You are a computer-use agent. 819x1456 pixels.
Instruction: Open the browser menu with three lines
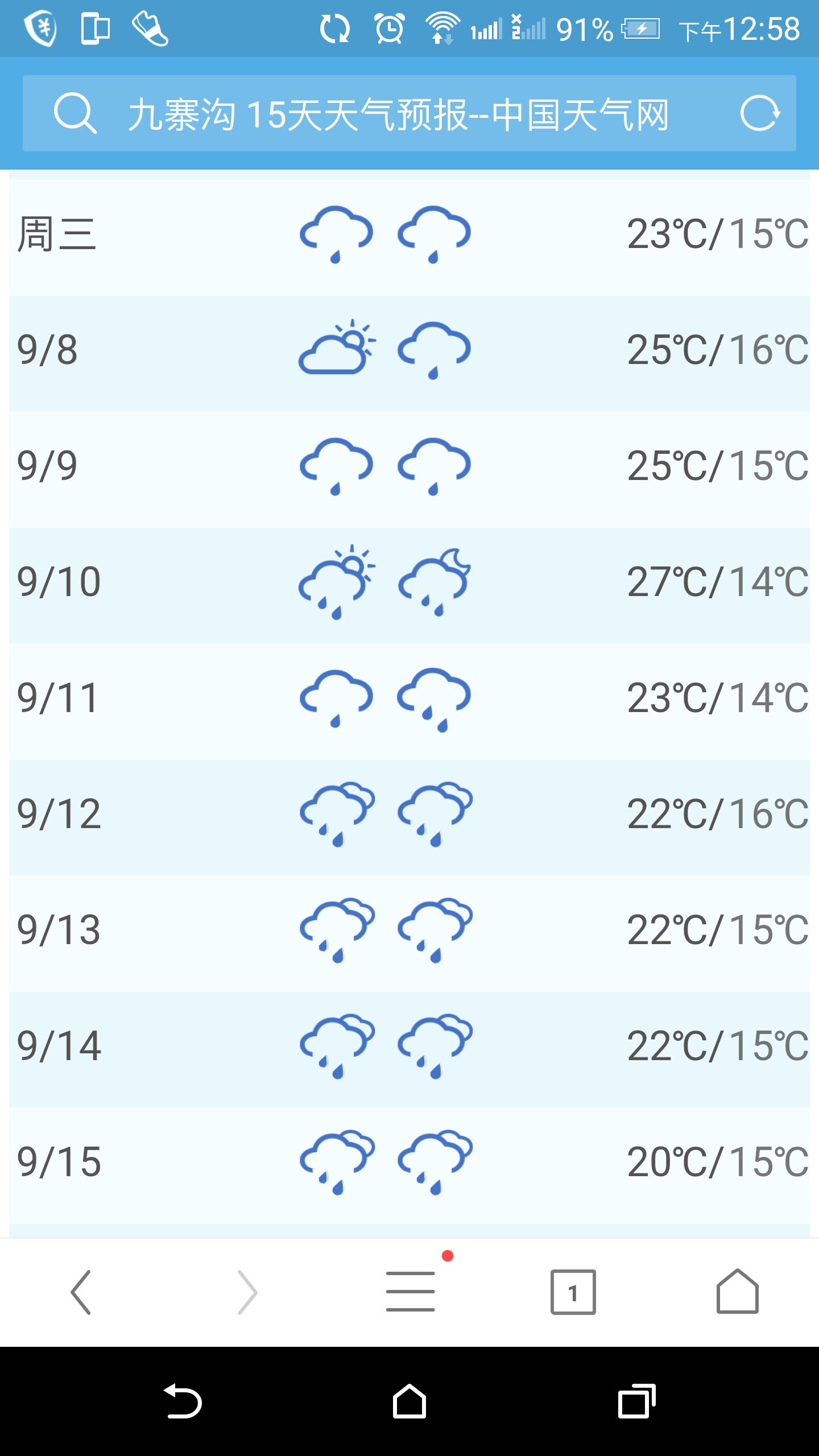coord(410,1292)
